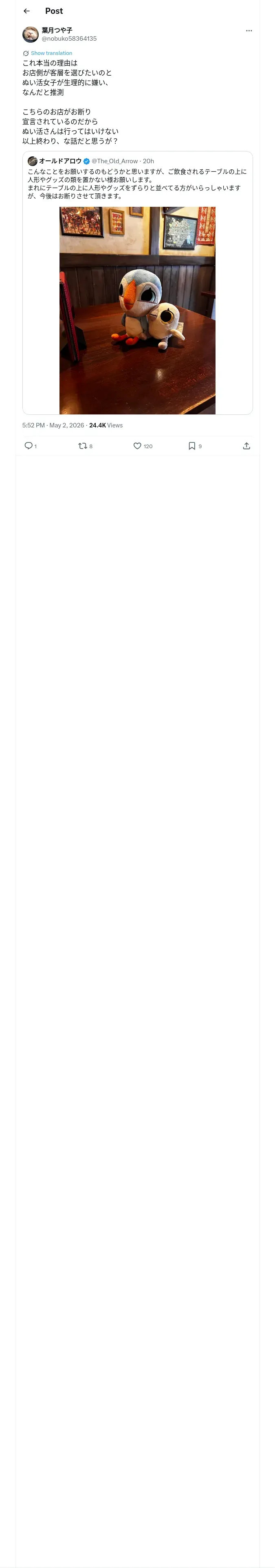
Task: Go back using the arrow icon
Action: click(26, 11)
